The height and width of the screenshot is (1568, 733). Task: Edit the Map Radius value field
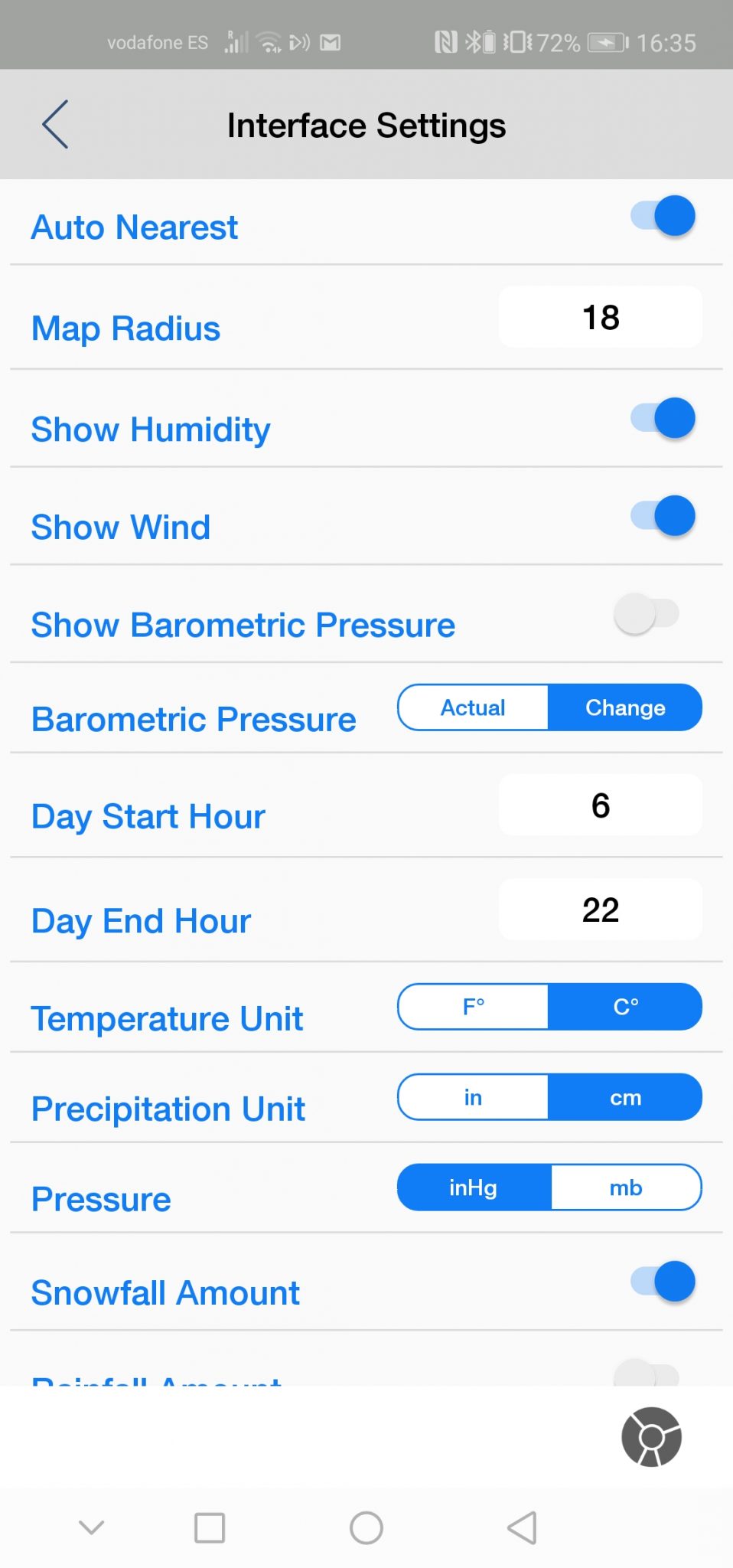point(601,317)
